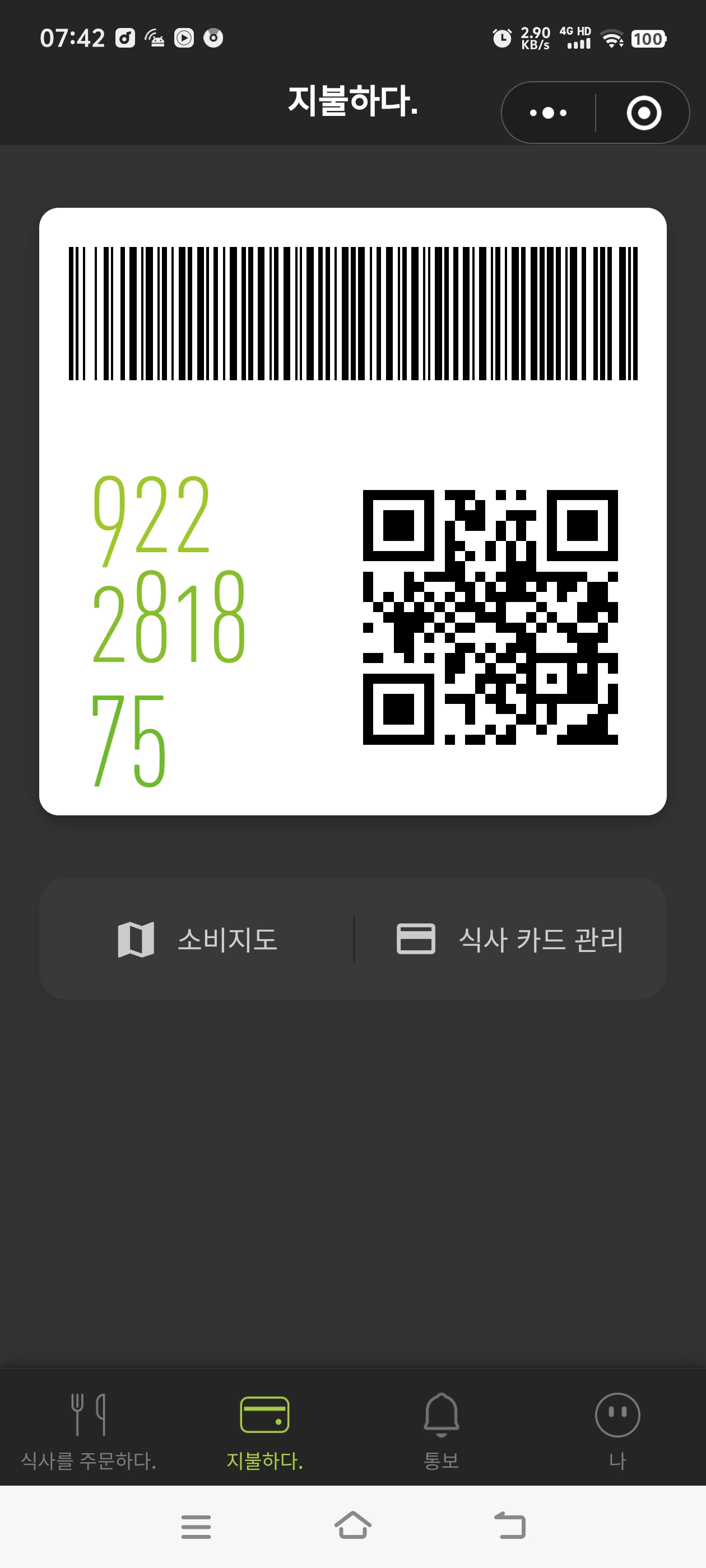Screen dimensions: 706x1568
Task: Switch to the 나 profile tab
Action: pyautogui.click(x=617, y=1430)
